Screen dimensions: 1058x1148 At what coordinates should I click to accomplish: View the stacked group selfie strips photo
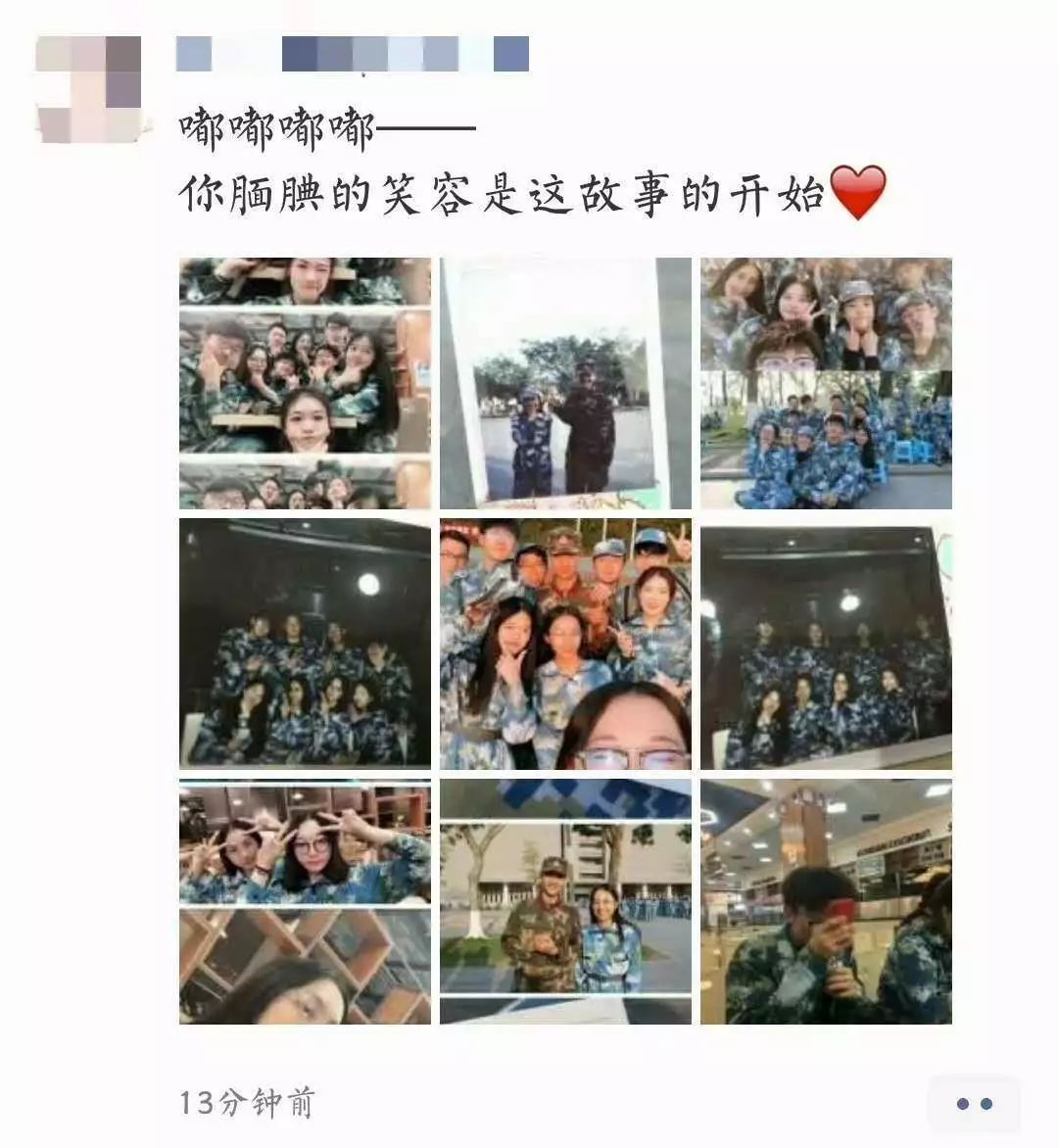(305, 383)
